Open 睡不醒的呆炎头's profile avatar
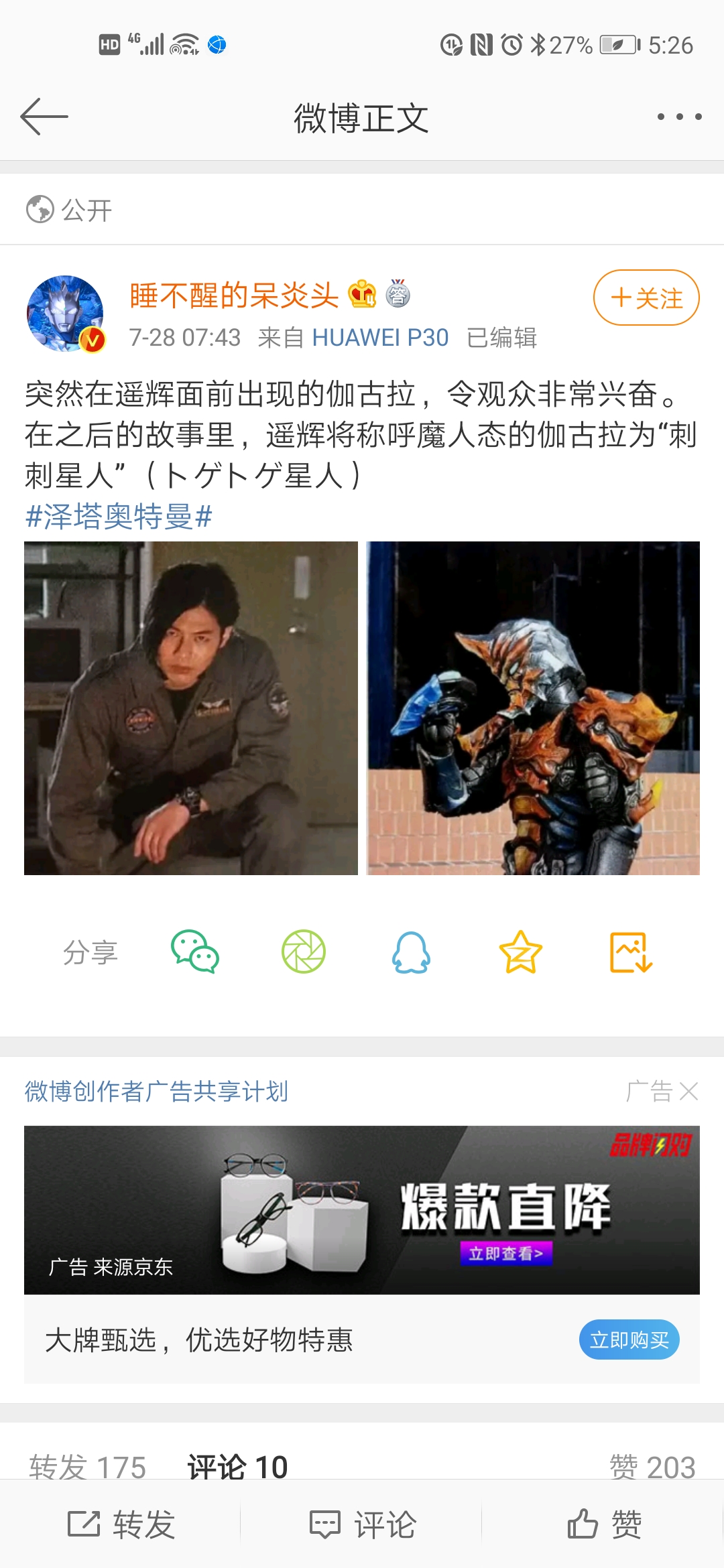The height and width of the screenshot is (1568, 724). point(65,314)
